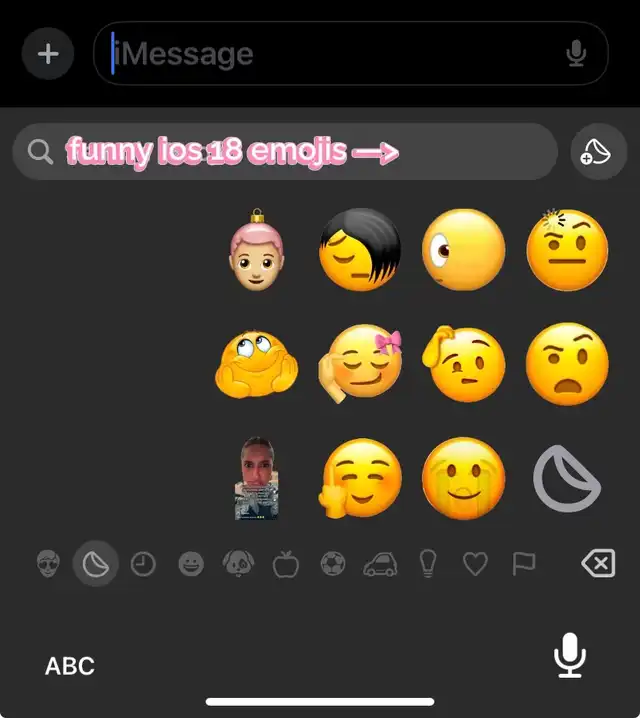Switch back to the ABC keyboard
The width and height of the screenshot is (640, 718).
70,666
